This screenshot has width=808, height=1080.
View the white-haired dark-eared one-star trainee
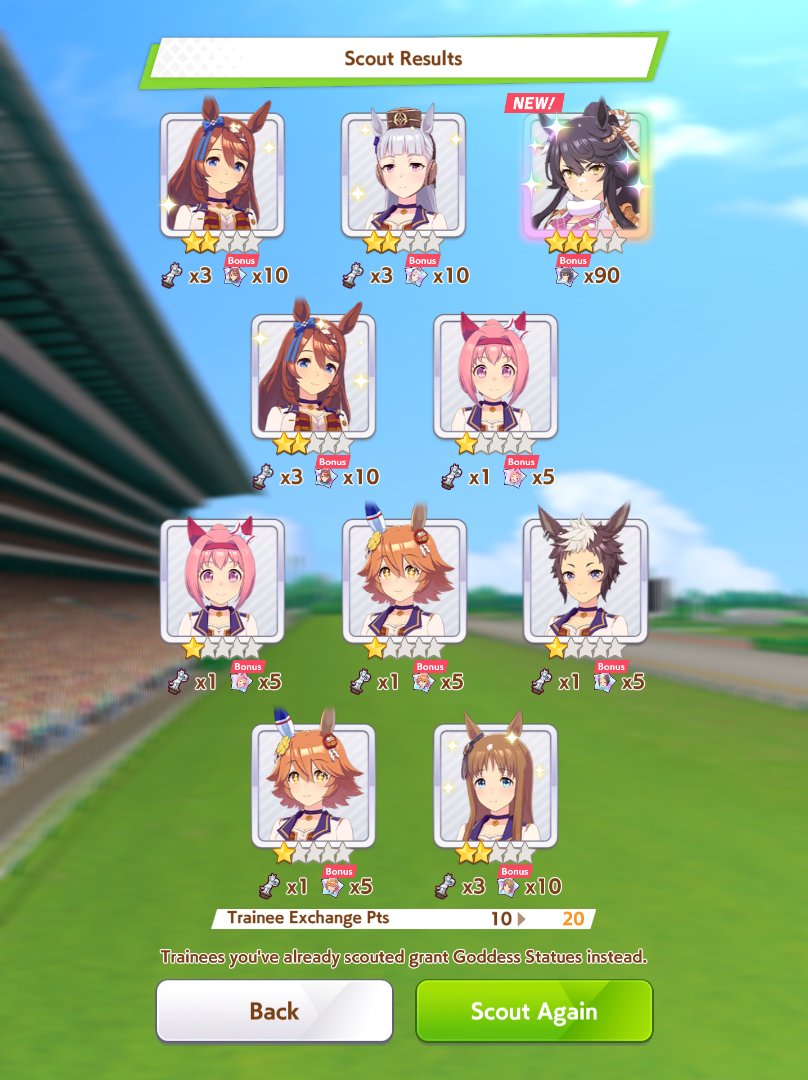(585, 580)
